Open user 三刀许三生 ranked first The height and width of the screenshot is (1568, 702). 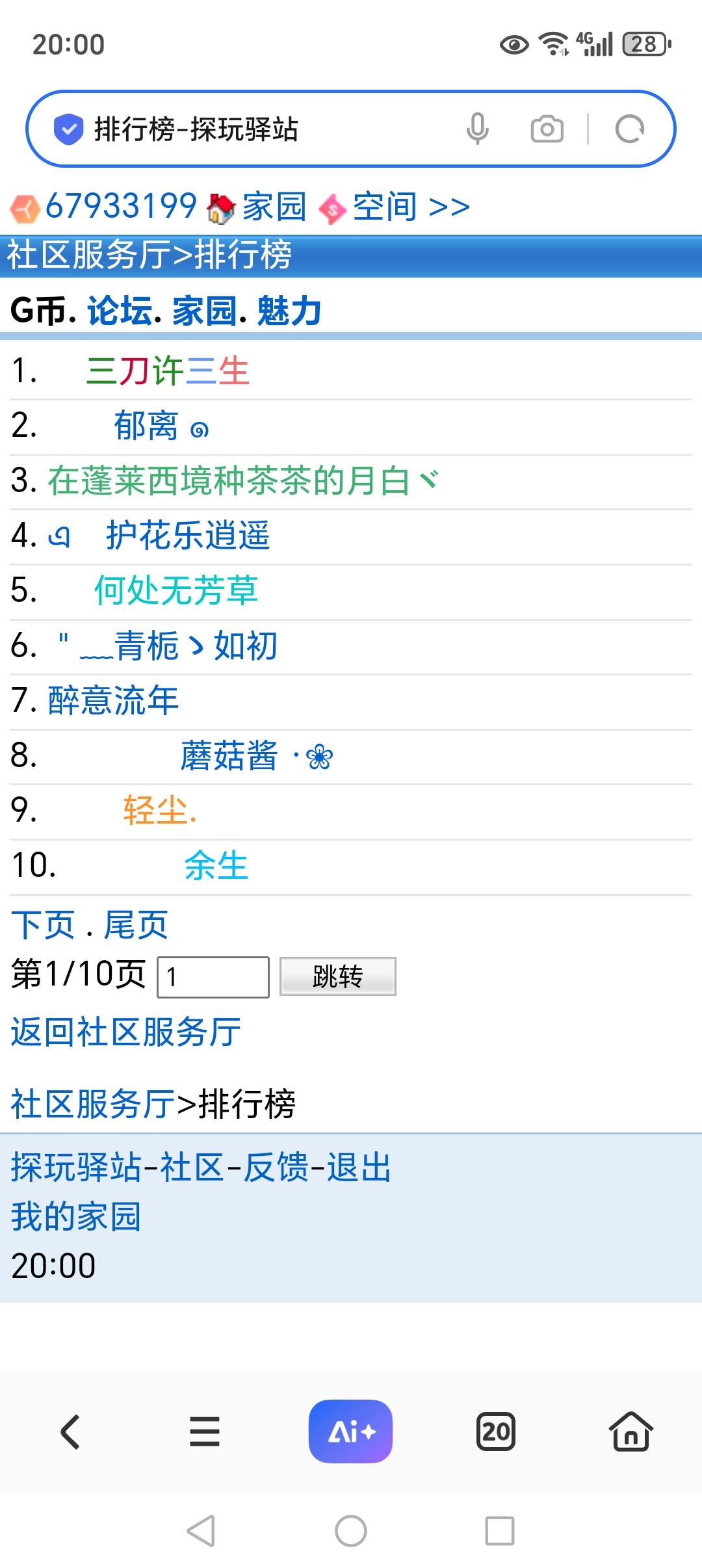pos(168,371)
